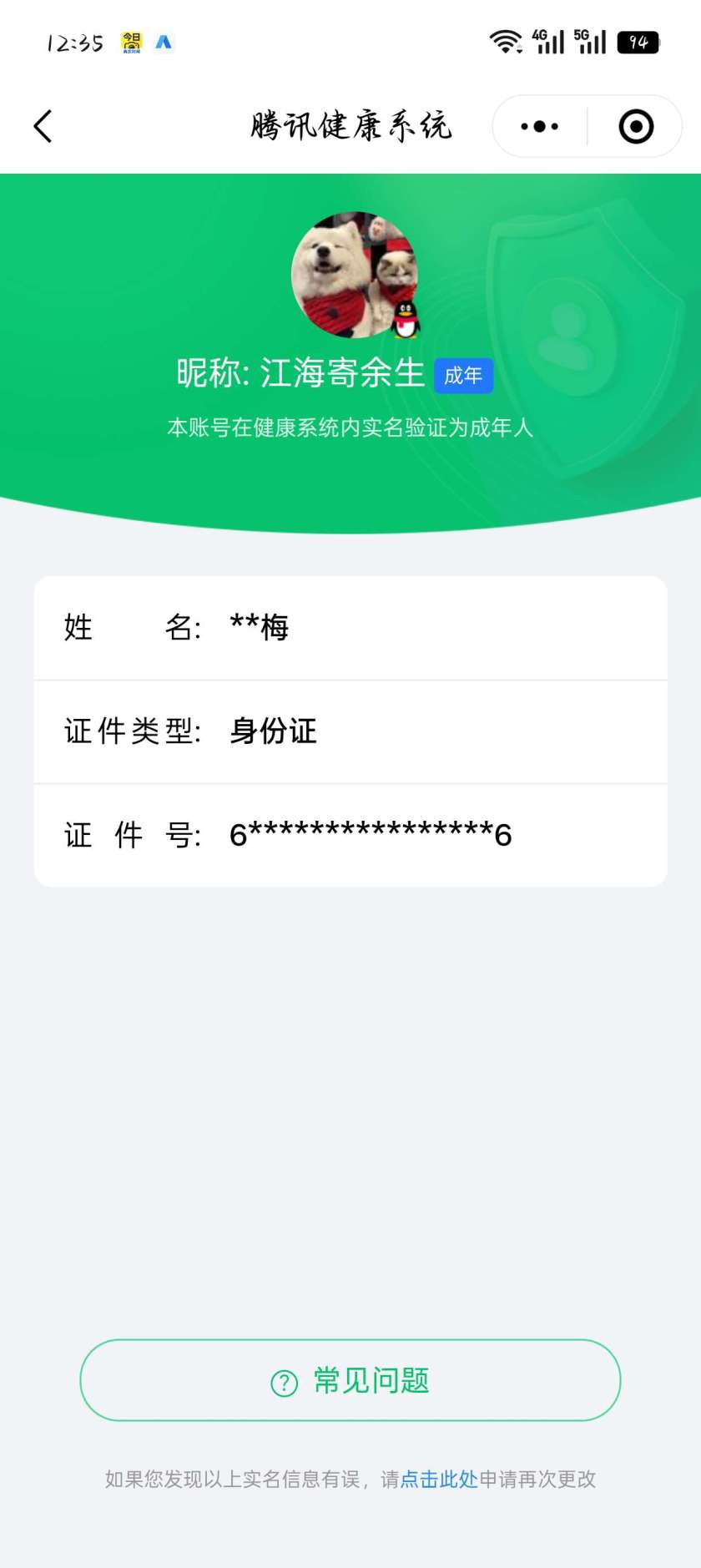Tap the blue A notification icon
Image resolution: width=701 pixels, height=1568 pixels.
click(164, 42)
